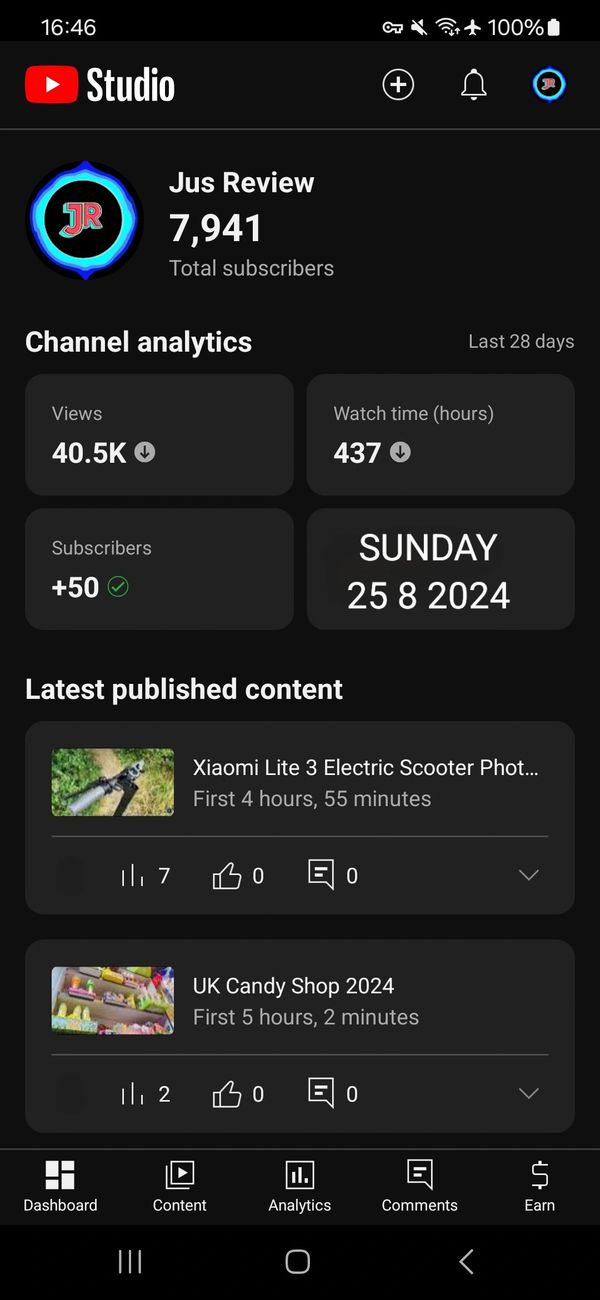Open the Subscribers analytics card
Screen dimensions: 600x1300
(x=159, y=569)
